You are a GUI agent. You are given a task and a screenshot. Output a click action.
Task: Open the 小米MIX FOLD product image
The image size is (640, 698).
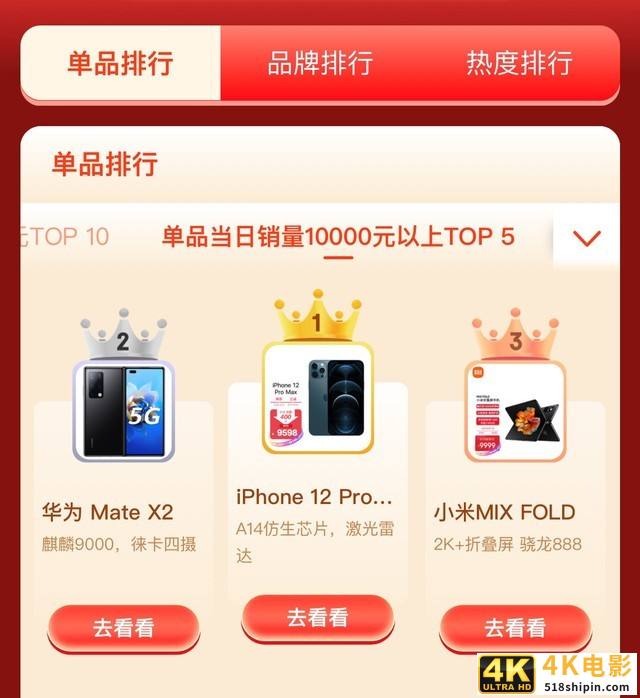(x=515, y=410)
